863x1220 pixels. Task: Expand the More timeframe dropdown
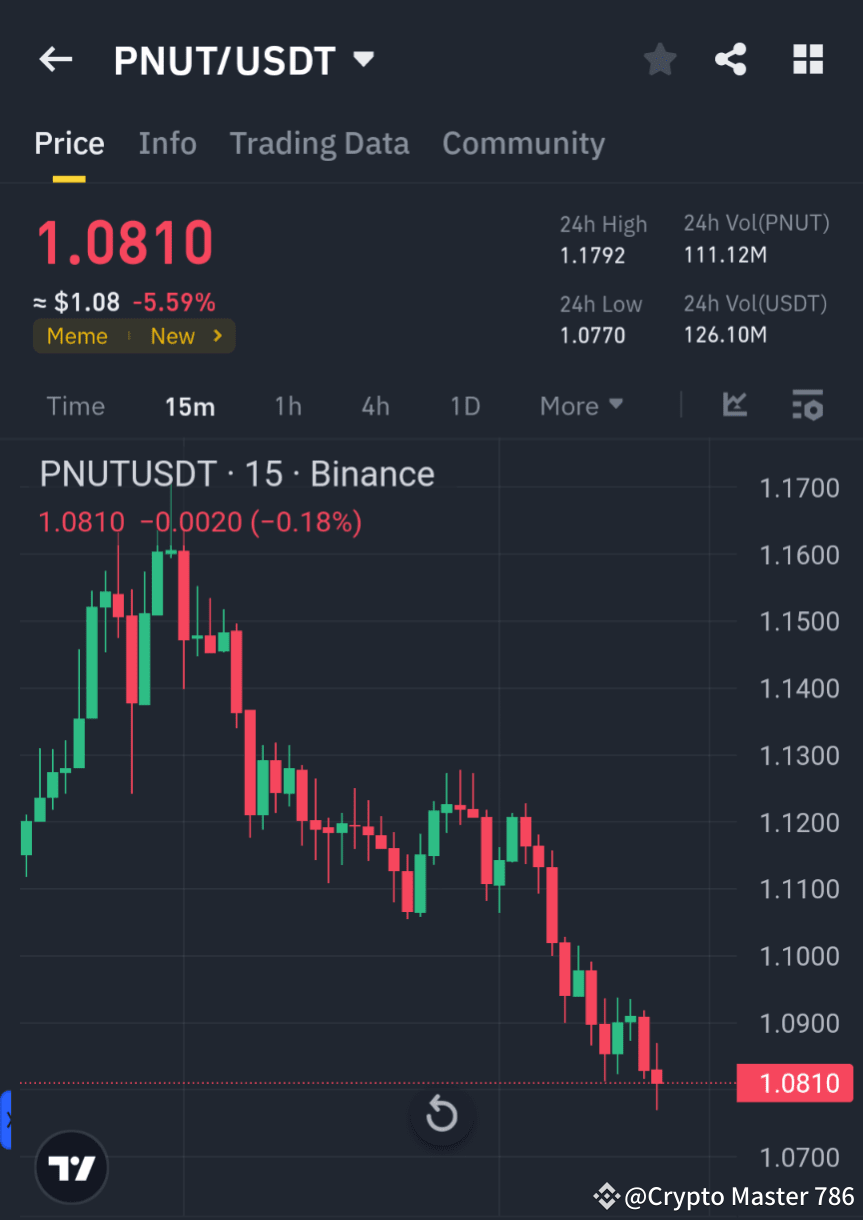coord(580,406)
